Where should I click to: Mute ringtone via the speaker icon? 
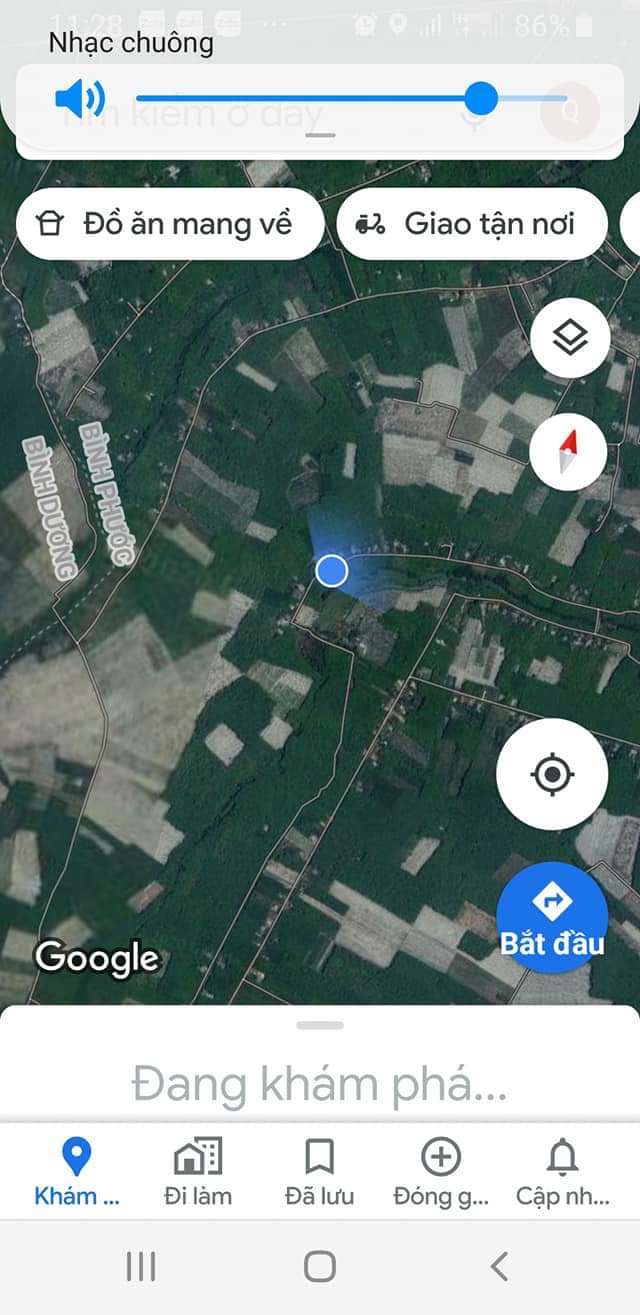click(x=80, y=99)
